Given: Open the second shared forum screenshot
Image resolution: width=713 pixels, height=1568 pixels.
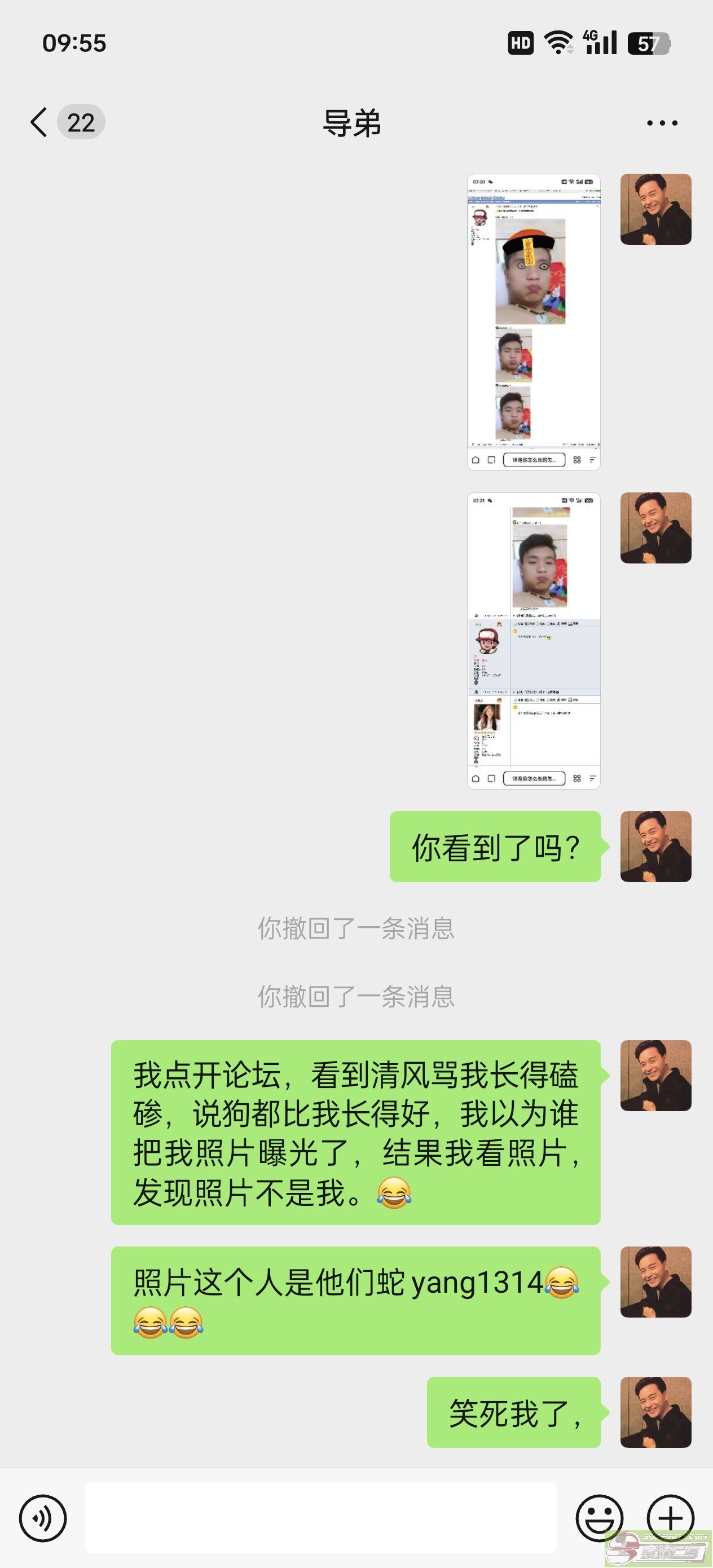Looking at the screenshot, I should [534, 640].
